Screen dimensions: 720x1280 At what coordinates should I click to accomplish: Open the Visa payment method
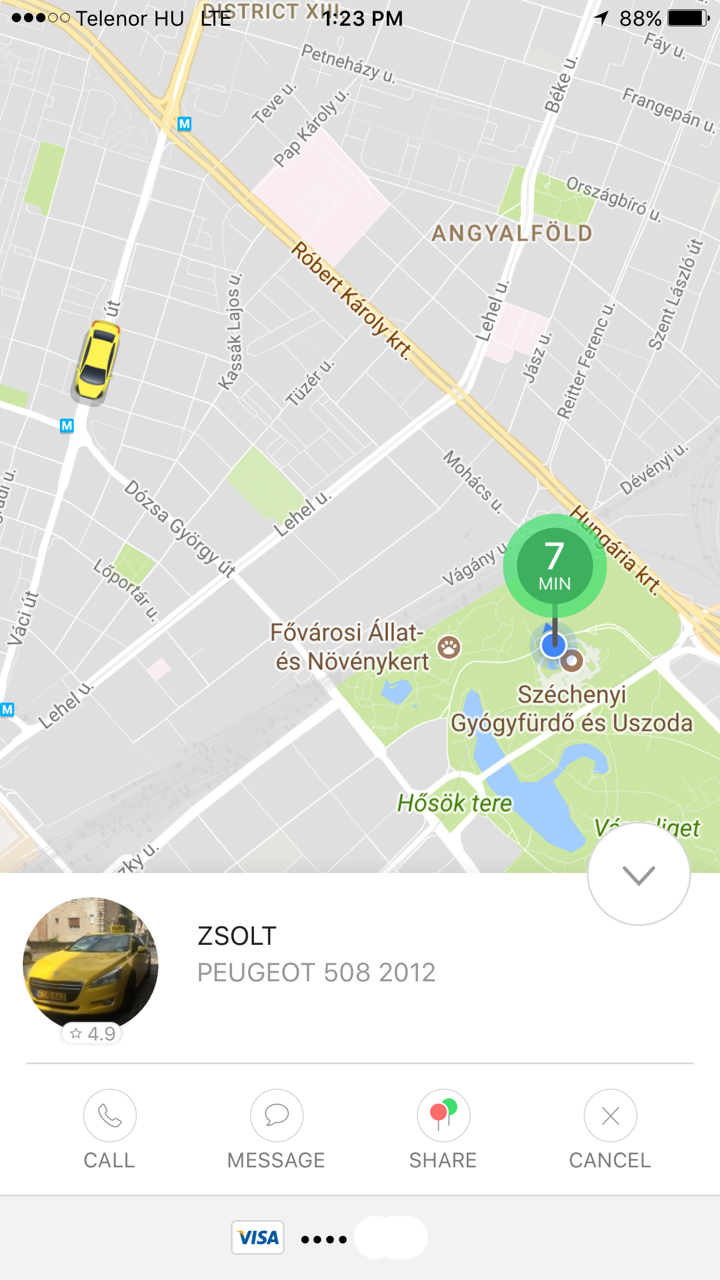(x=330, y=1238)
